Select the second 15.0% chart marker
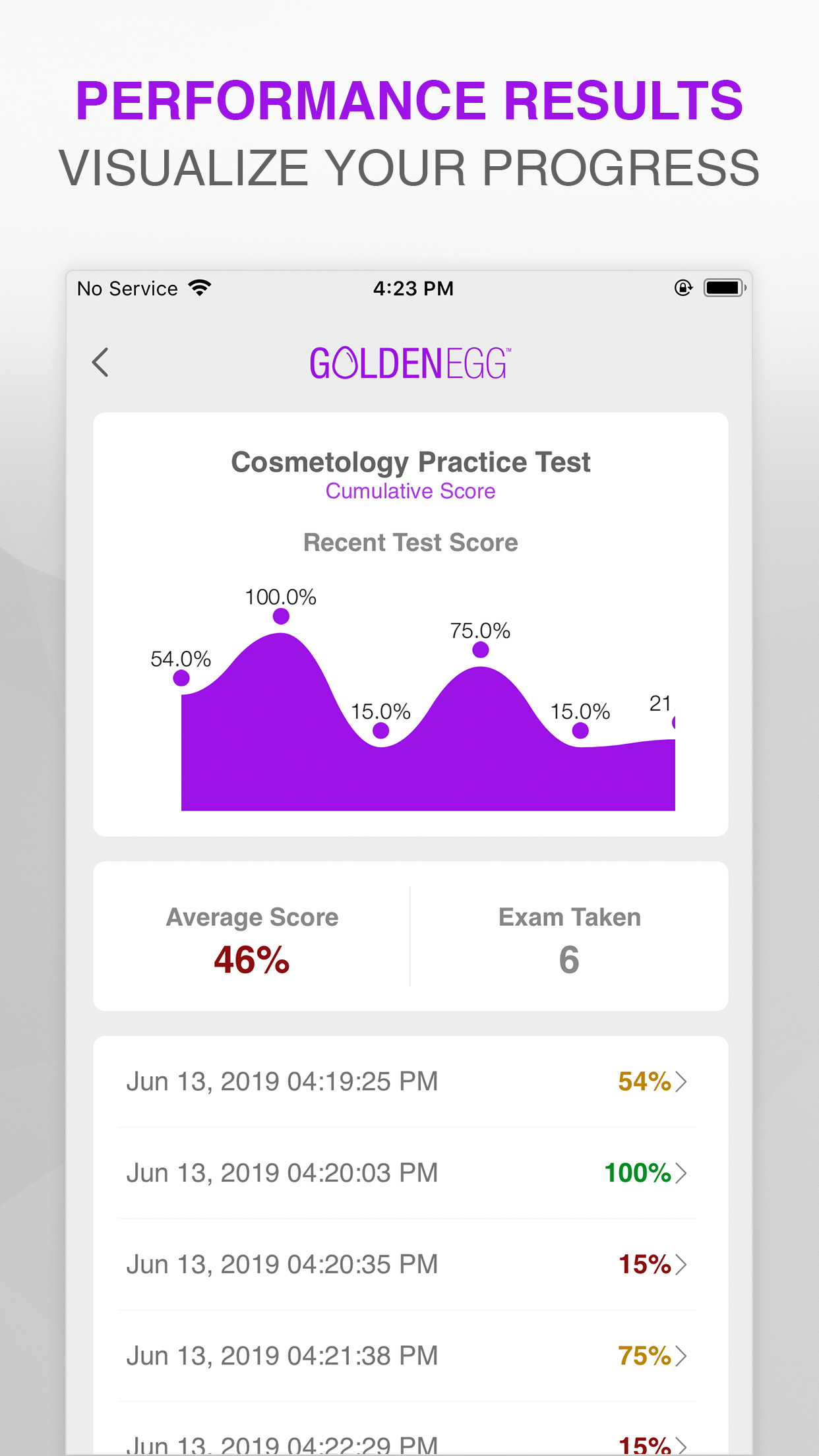 pyautogui.click(x=580, y=731)
